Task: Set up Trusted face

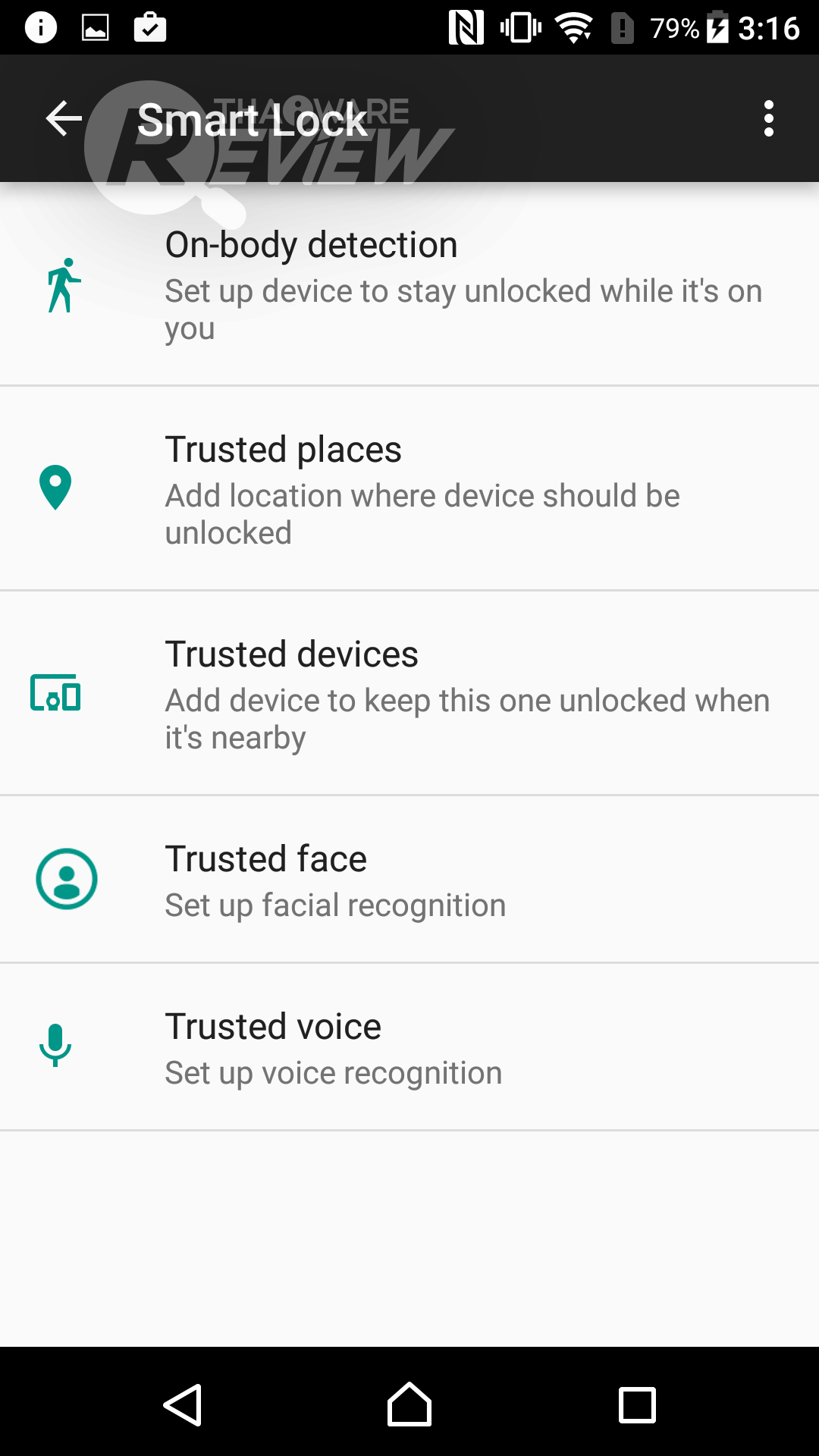Action: pos(409,880)
